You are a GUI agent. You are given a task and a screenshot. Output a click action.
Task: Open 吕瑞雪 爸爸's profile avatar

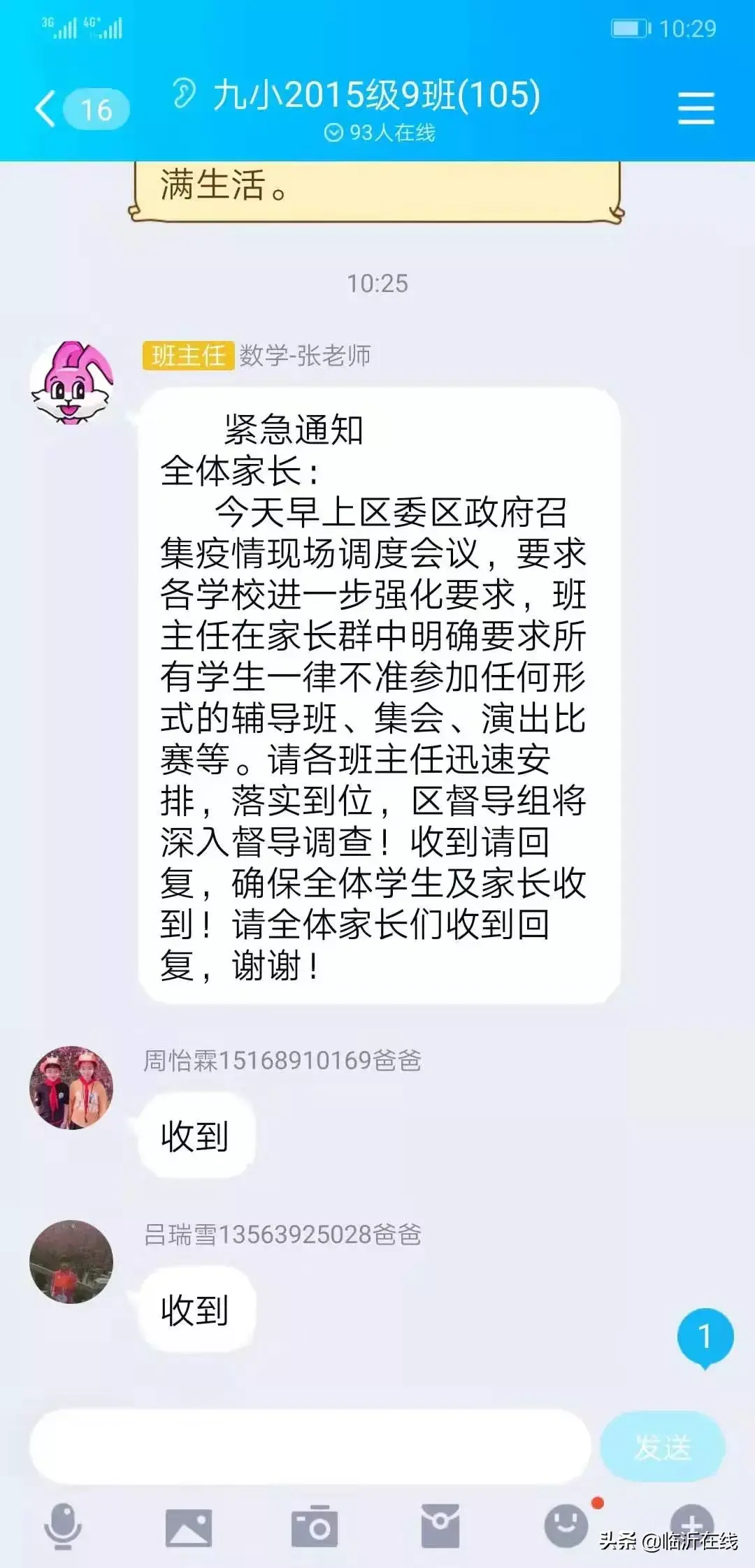(x=71, y=1261)
